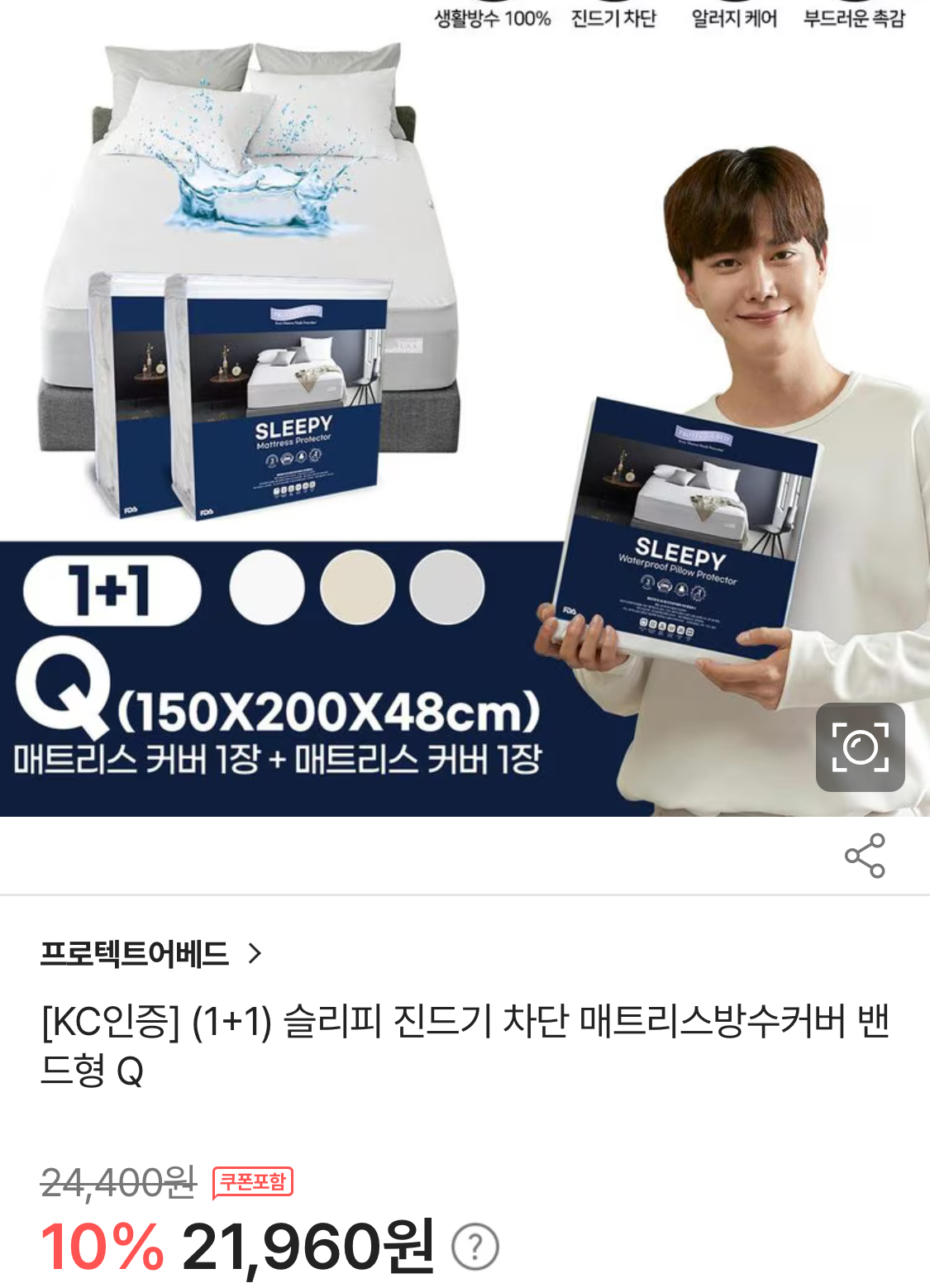This screenshot has height=1288, width=930.
Task: Share this product
Action: point(865,856)
